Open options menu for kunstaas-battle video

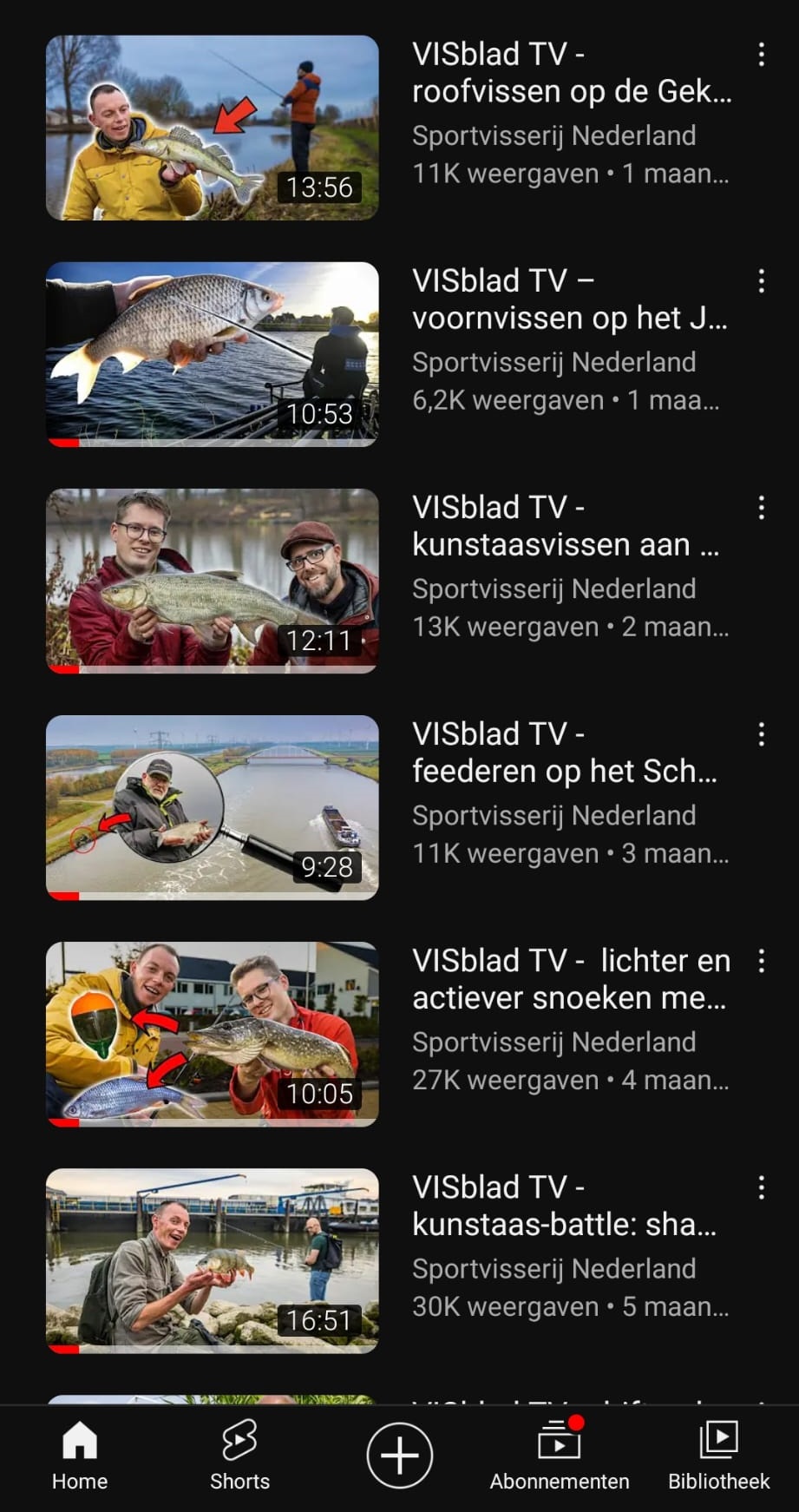pyautogui.click(x=761, y=1187)
